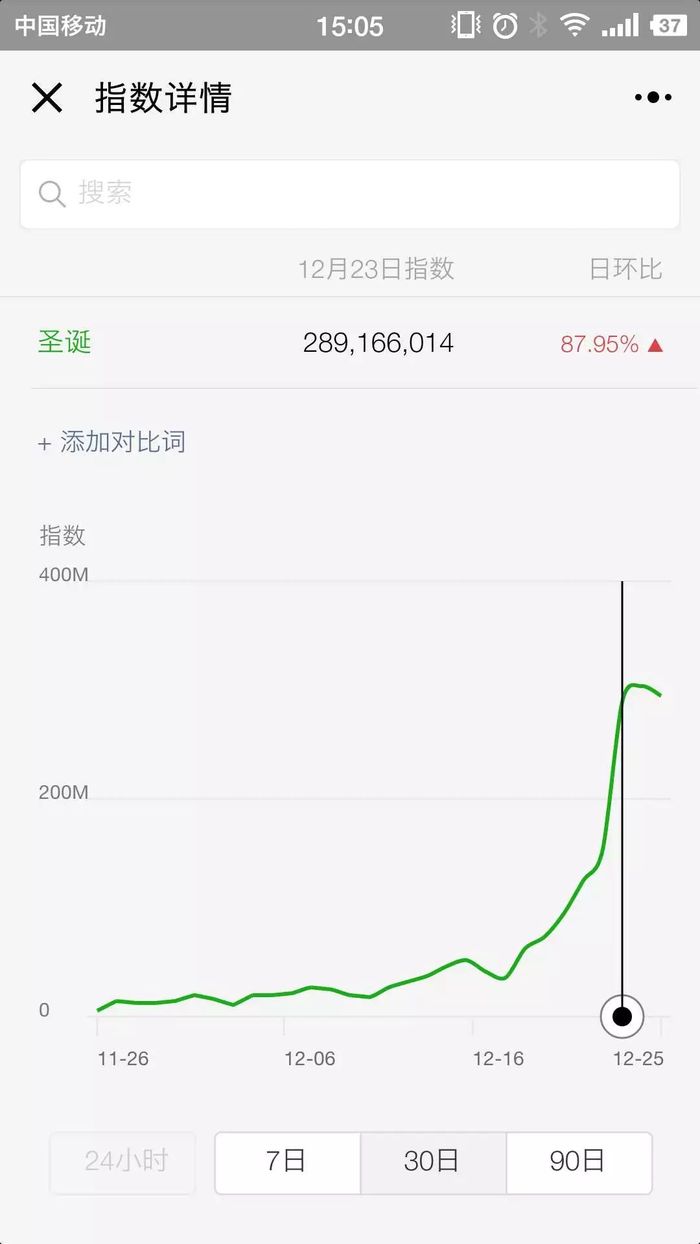Image resolution: width=700 pixels, height=1244 pixels.
Task: Open the 圣诞 keyword row
Action: tap(350, 343)
